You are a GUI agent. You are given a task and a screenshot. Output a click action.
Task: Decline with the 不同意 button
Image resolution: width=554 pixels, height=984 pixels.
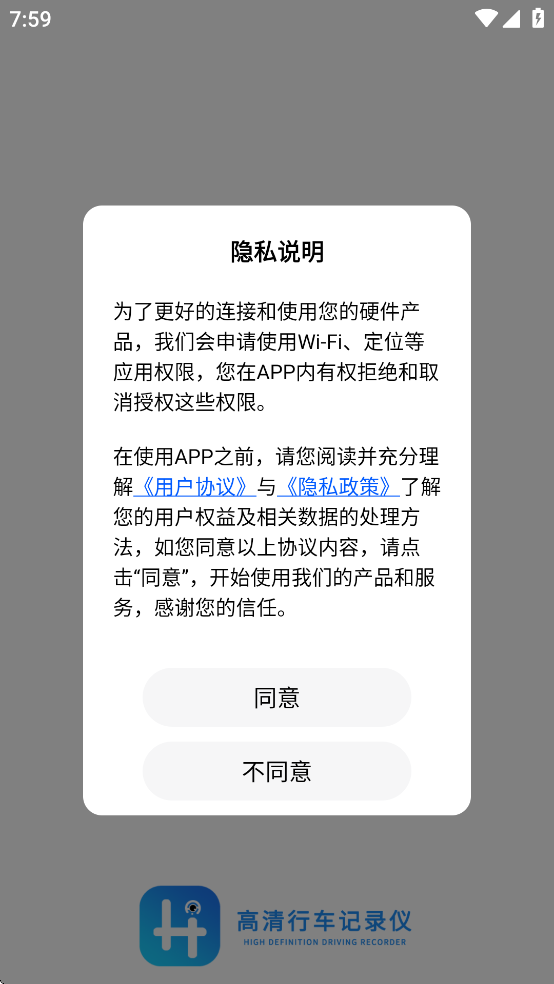click(x=277, y=771)
